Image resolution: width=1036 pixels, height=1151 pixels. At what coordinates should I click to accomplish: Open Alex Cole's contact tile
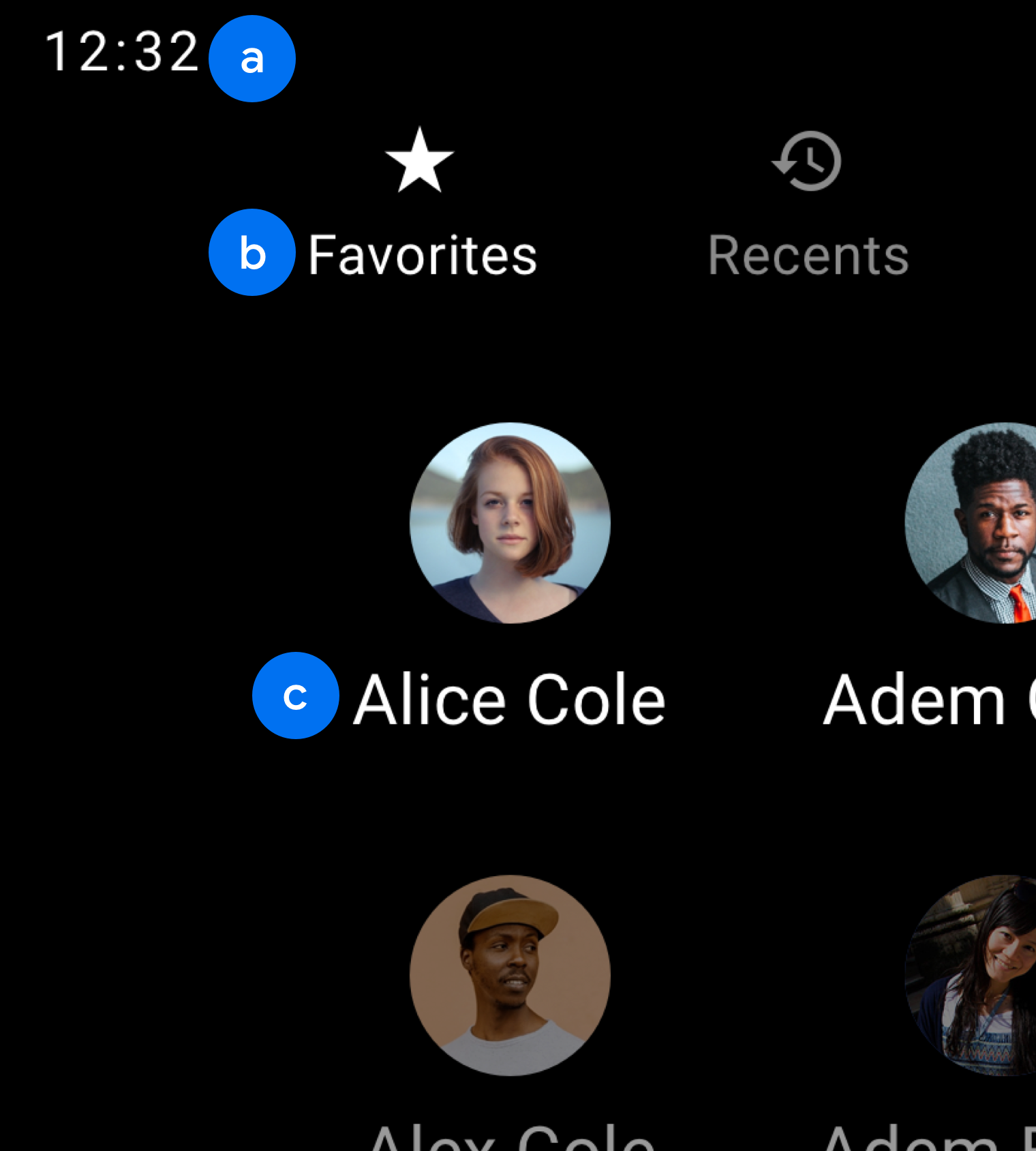tap(510, 975)
